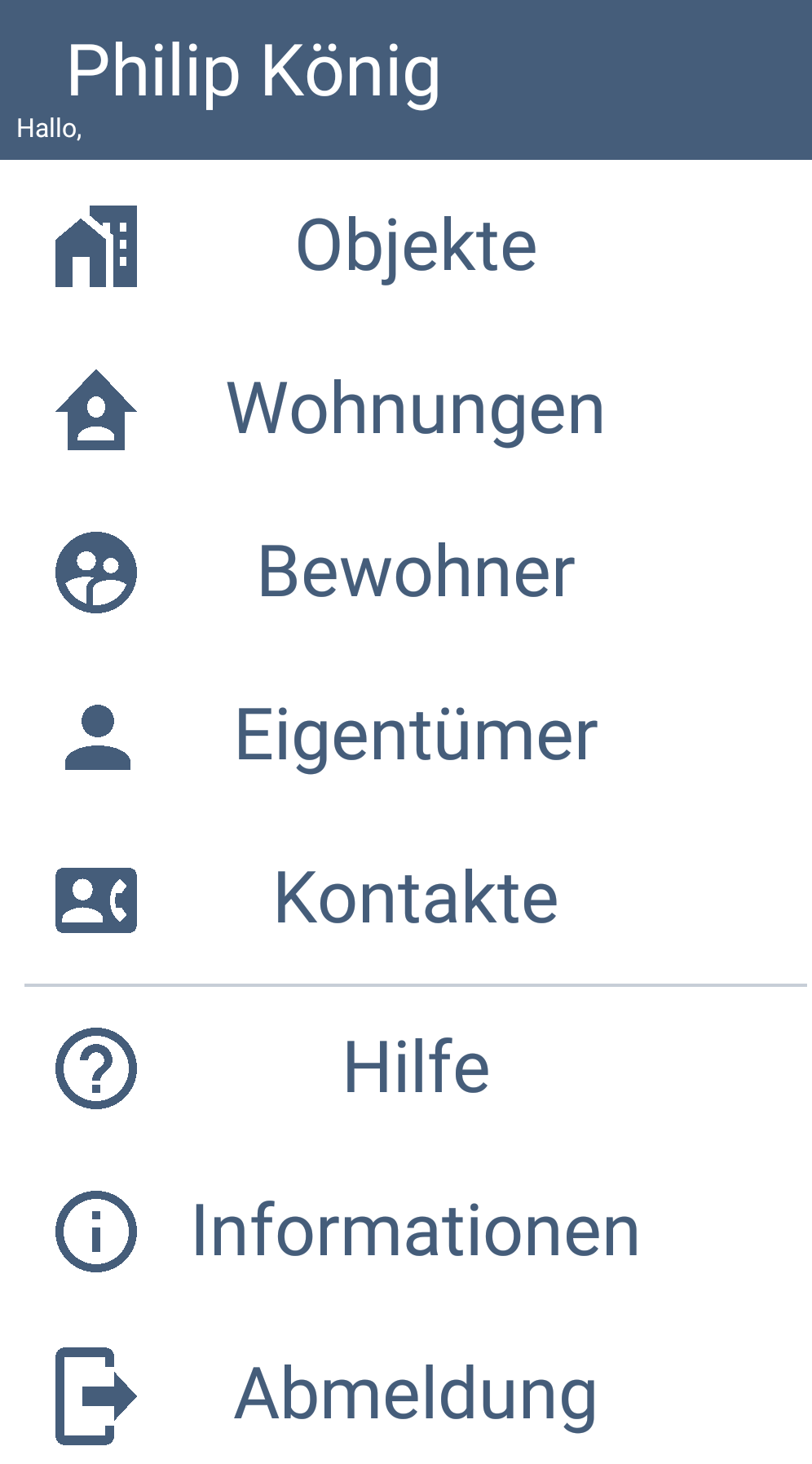Open Hilfe page
The height and width of the screenshot is (1464, 812).
click(406, 1068)
